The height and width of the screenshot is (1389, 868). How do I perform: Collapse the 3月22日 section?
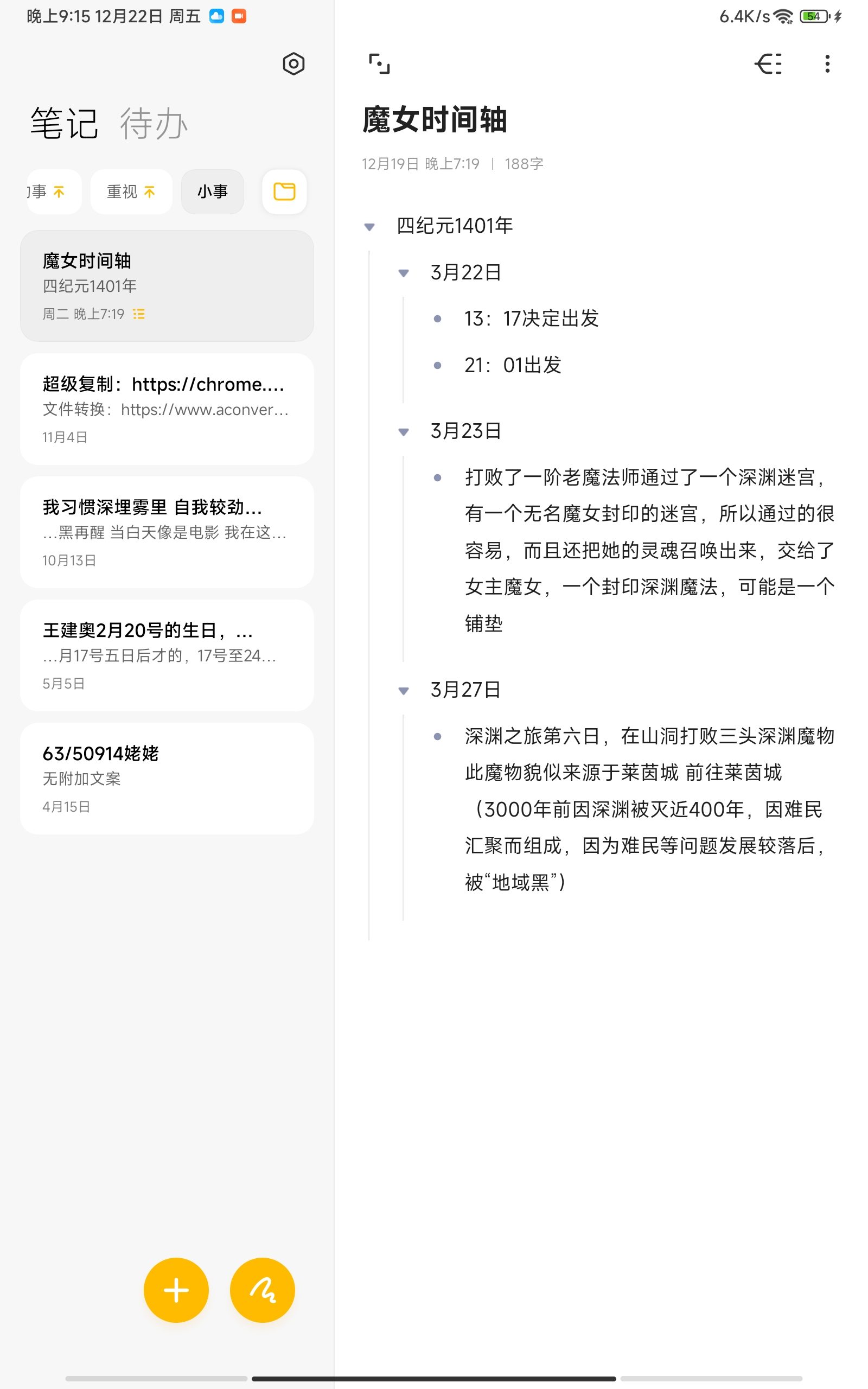click(404, 273)
